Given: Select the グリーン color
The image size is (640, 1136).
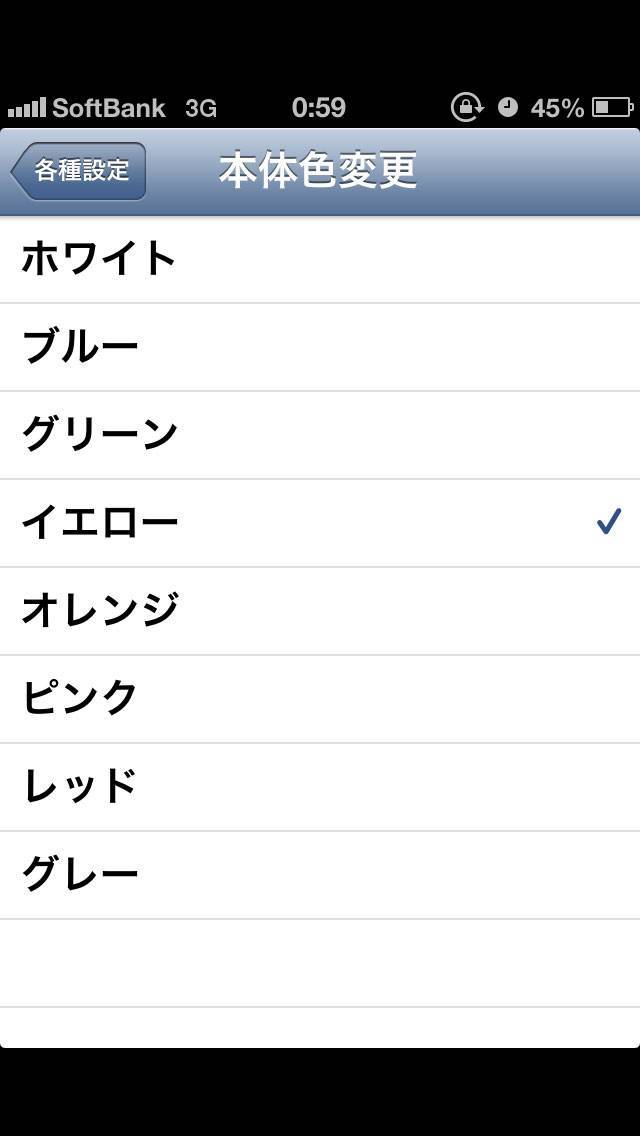Looking at the screenshot, I should pos(320,435).
